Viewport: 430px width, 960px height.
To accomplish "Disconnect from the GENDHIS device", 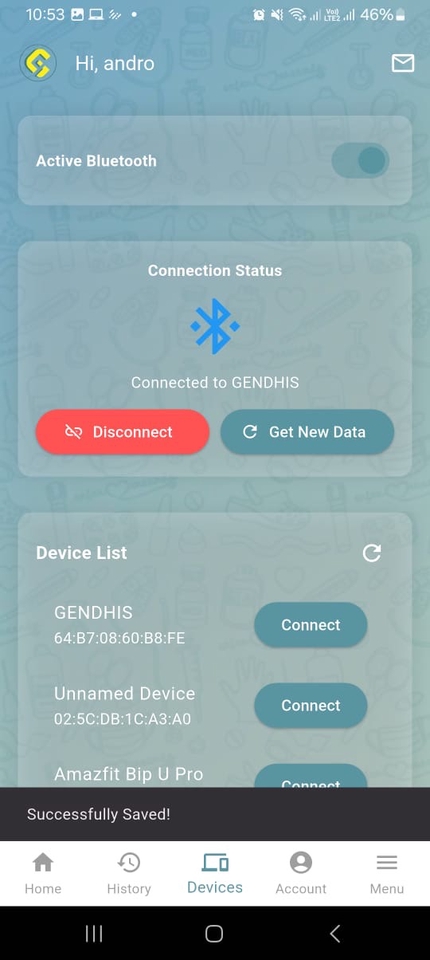I will coord(123,432).
